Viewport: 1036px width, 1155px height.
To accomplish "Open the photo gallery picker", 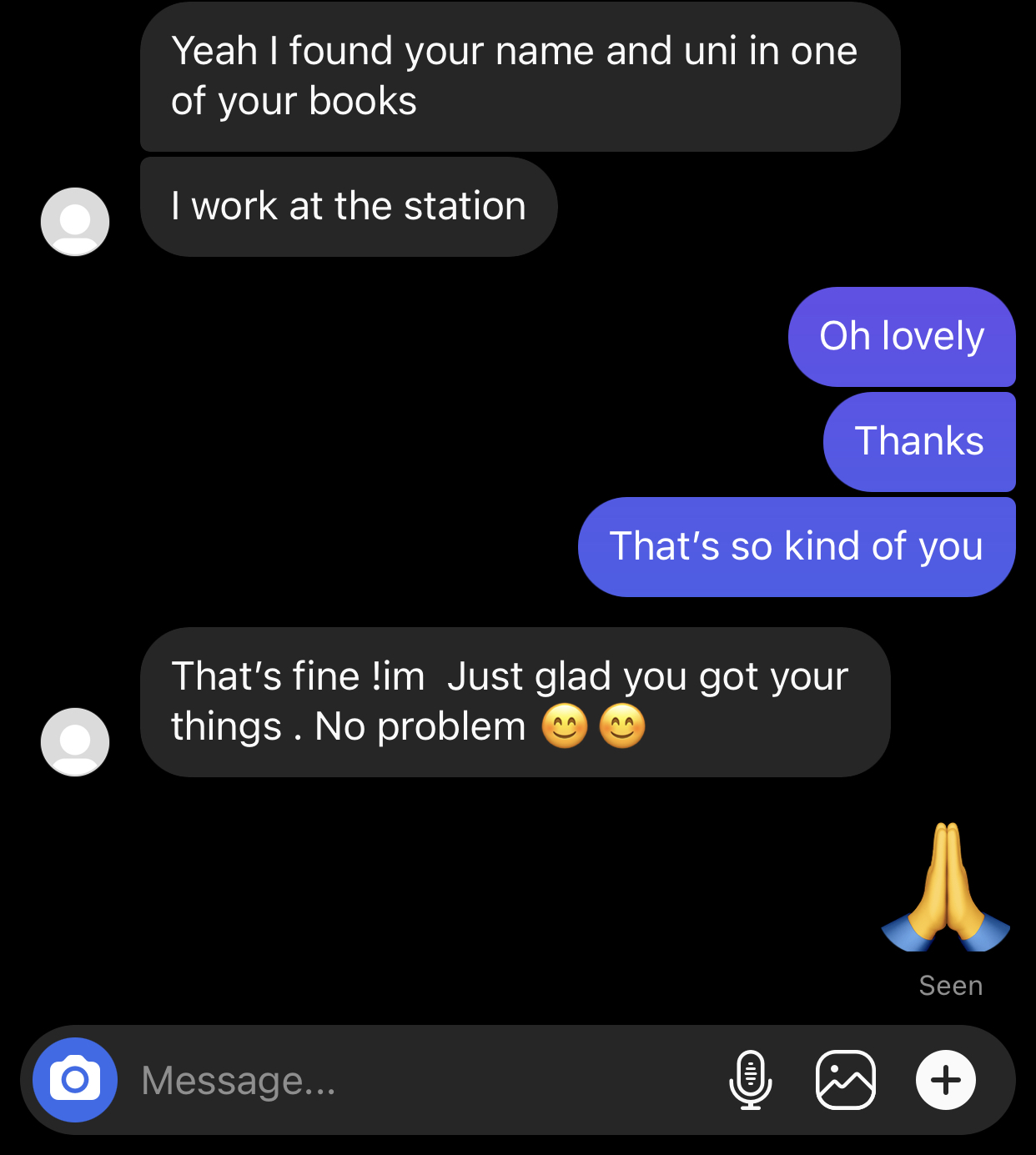I will tap(846, 1080).
